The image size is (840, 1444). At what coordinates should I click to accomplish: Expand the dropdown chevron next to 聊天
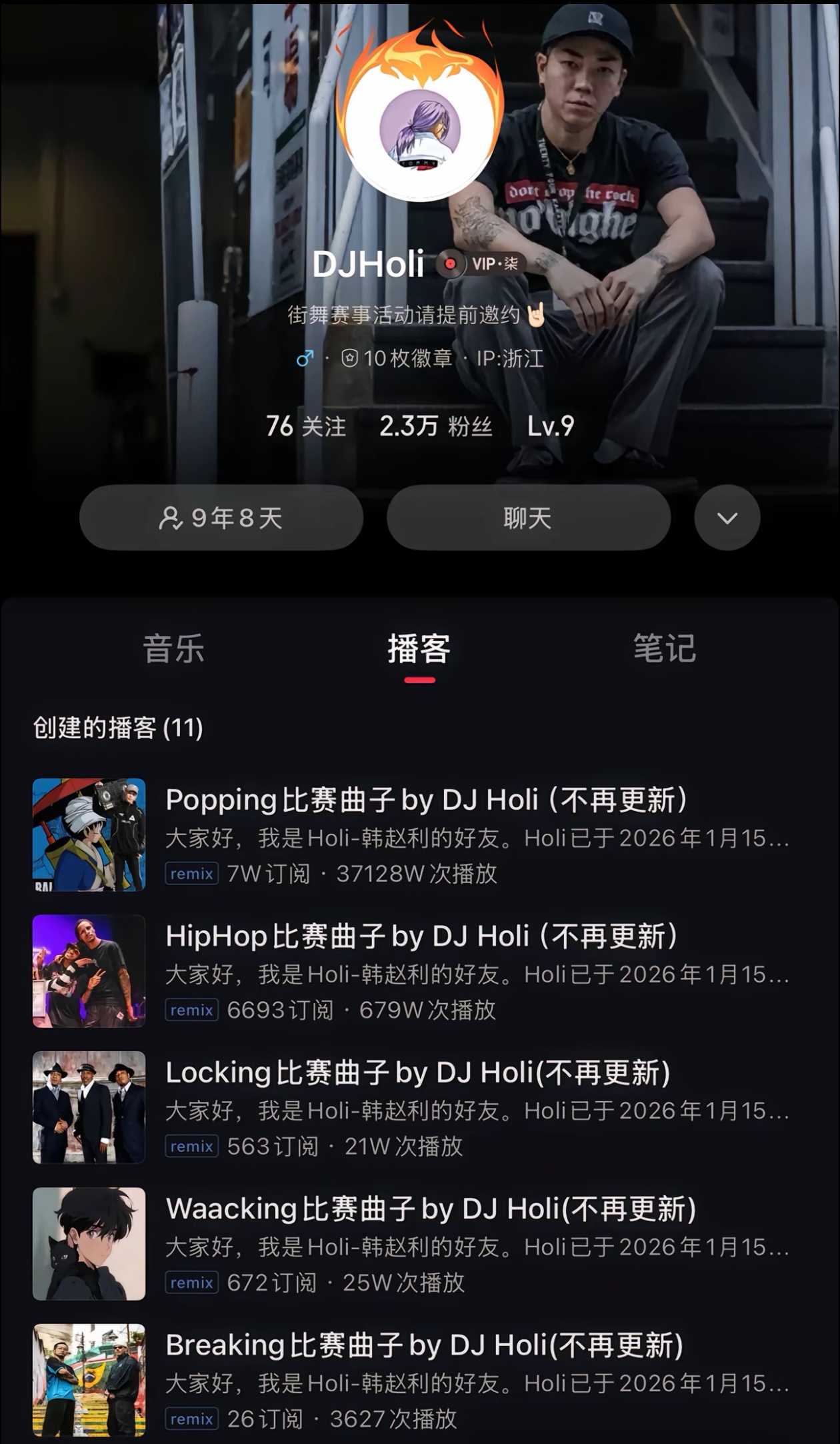tap(727, 518)
